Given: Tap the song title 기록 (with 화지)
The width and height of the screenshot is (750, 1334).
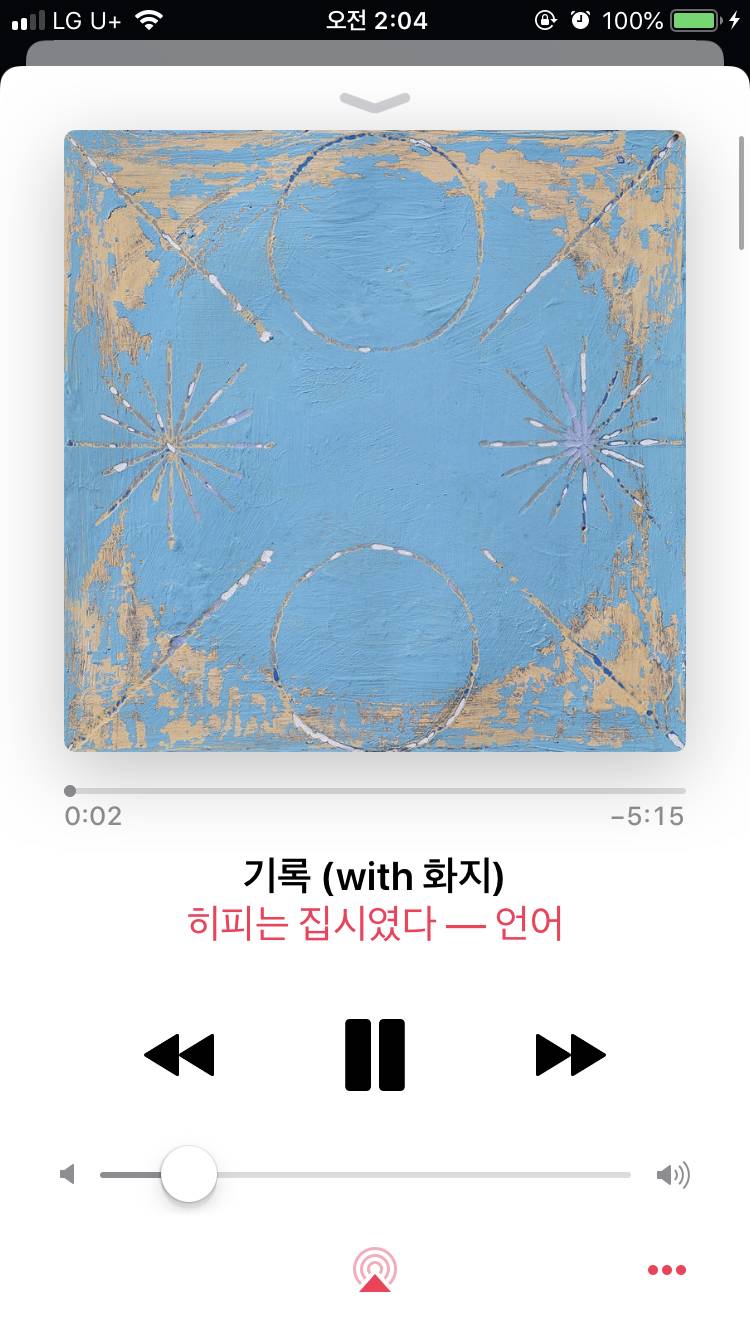Looking at the screenshot, I should point(374,876).
